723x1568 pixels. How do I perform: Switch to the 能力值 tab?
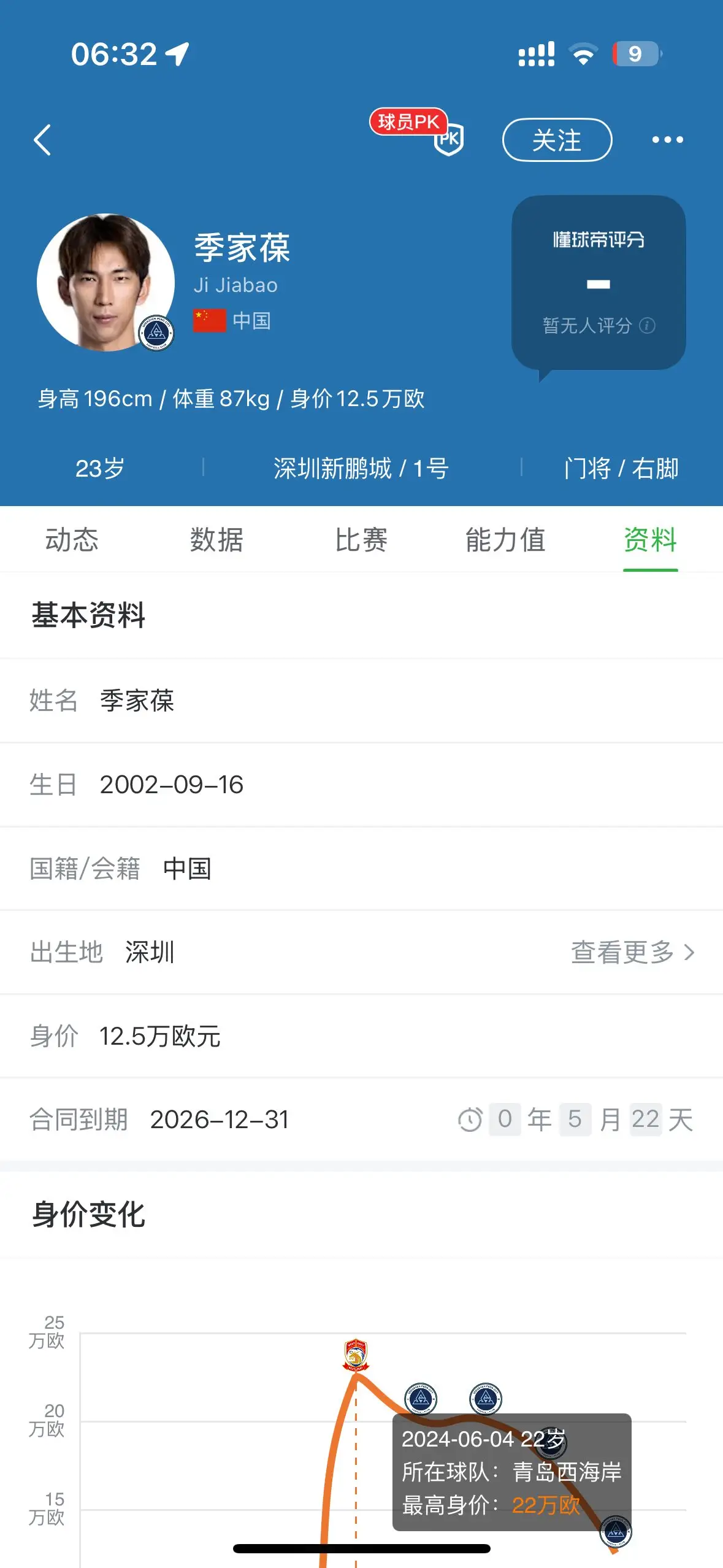506,540
